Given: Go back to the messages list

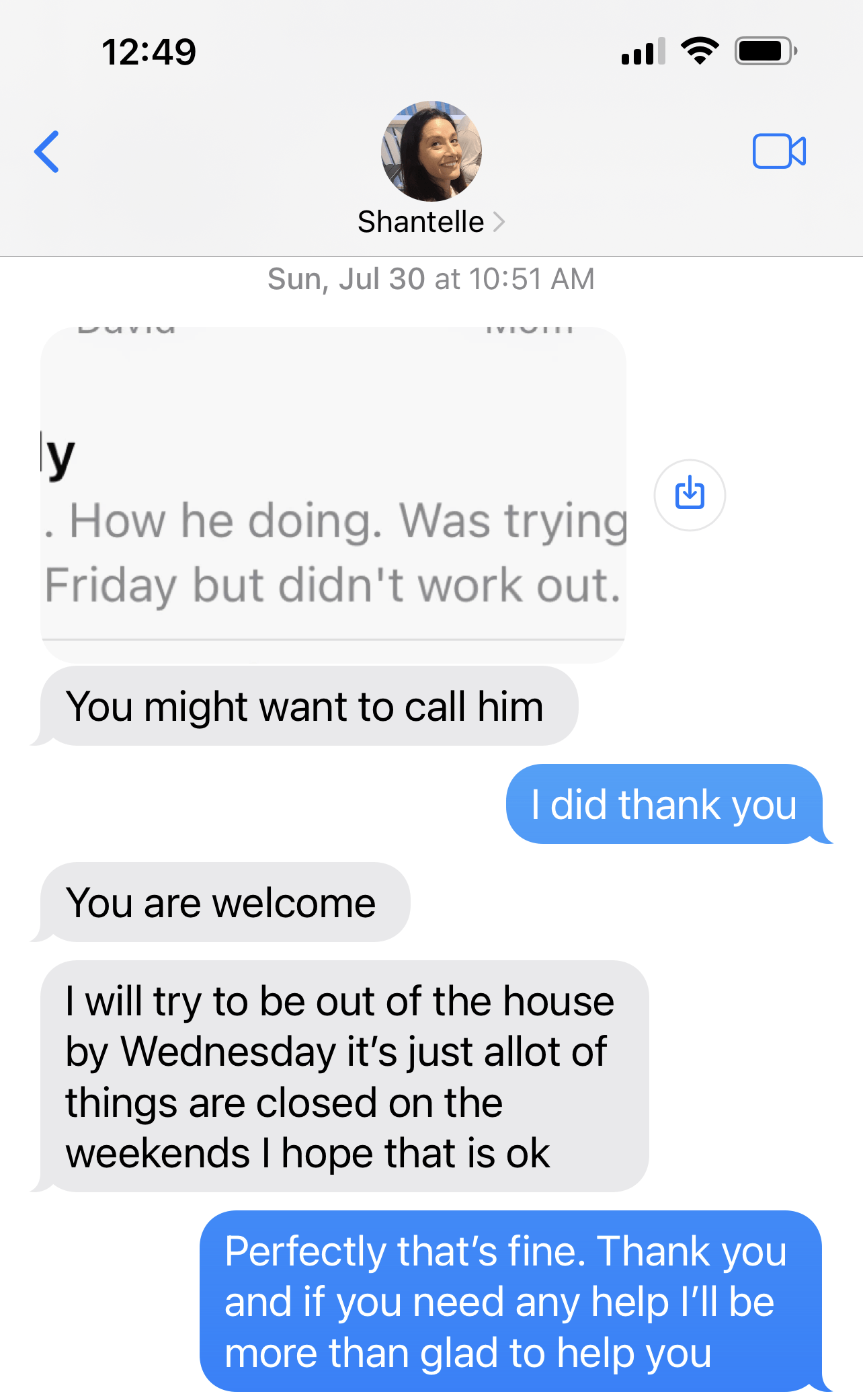Looking at the screenshot, I should click(46, 151).
